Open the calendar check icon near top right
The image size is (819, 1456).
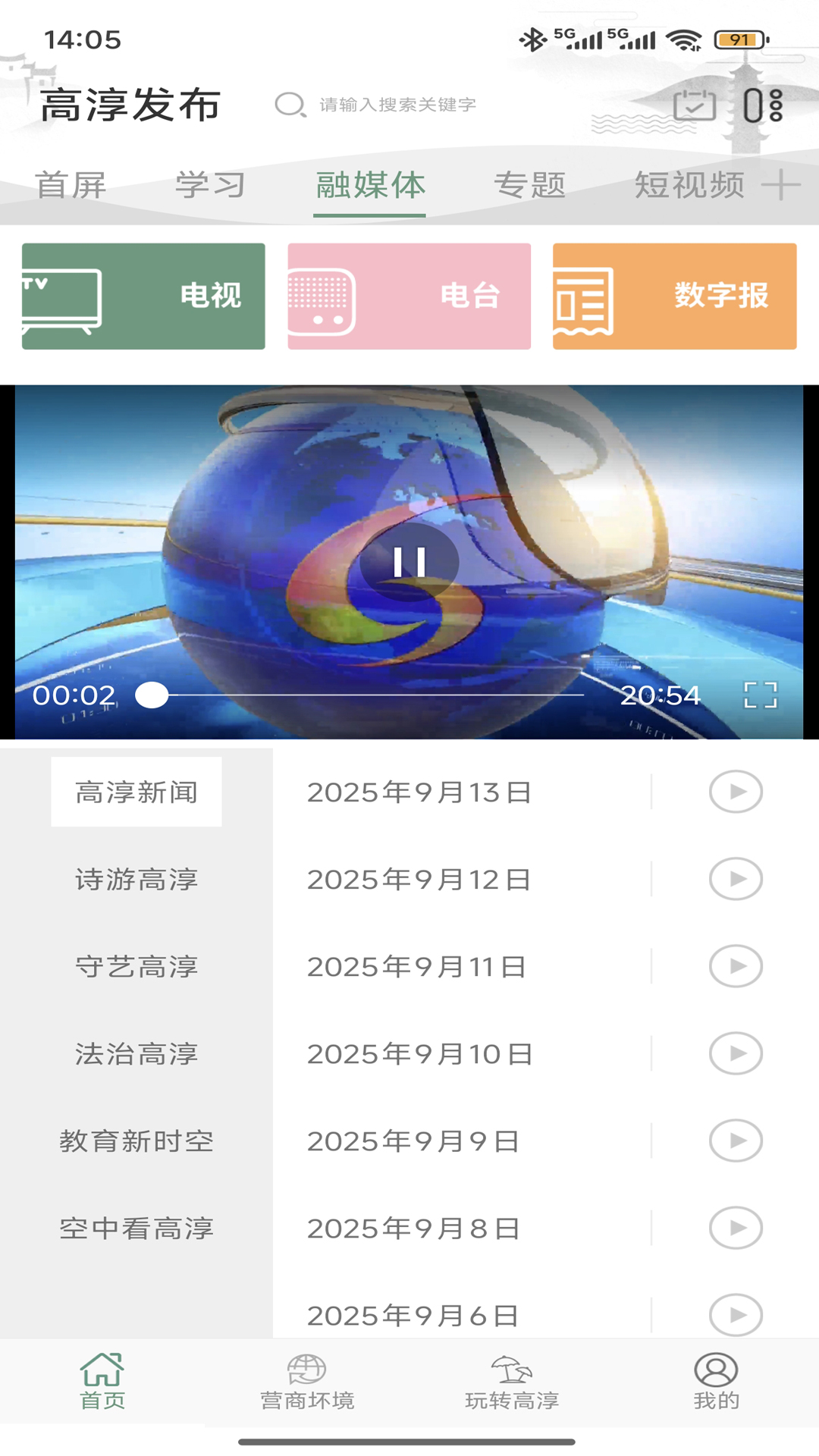pyautogui.click(x=696, y=105)
